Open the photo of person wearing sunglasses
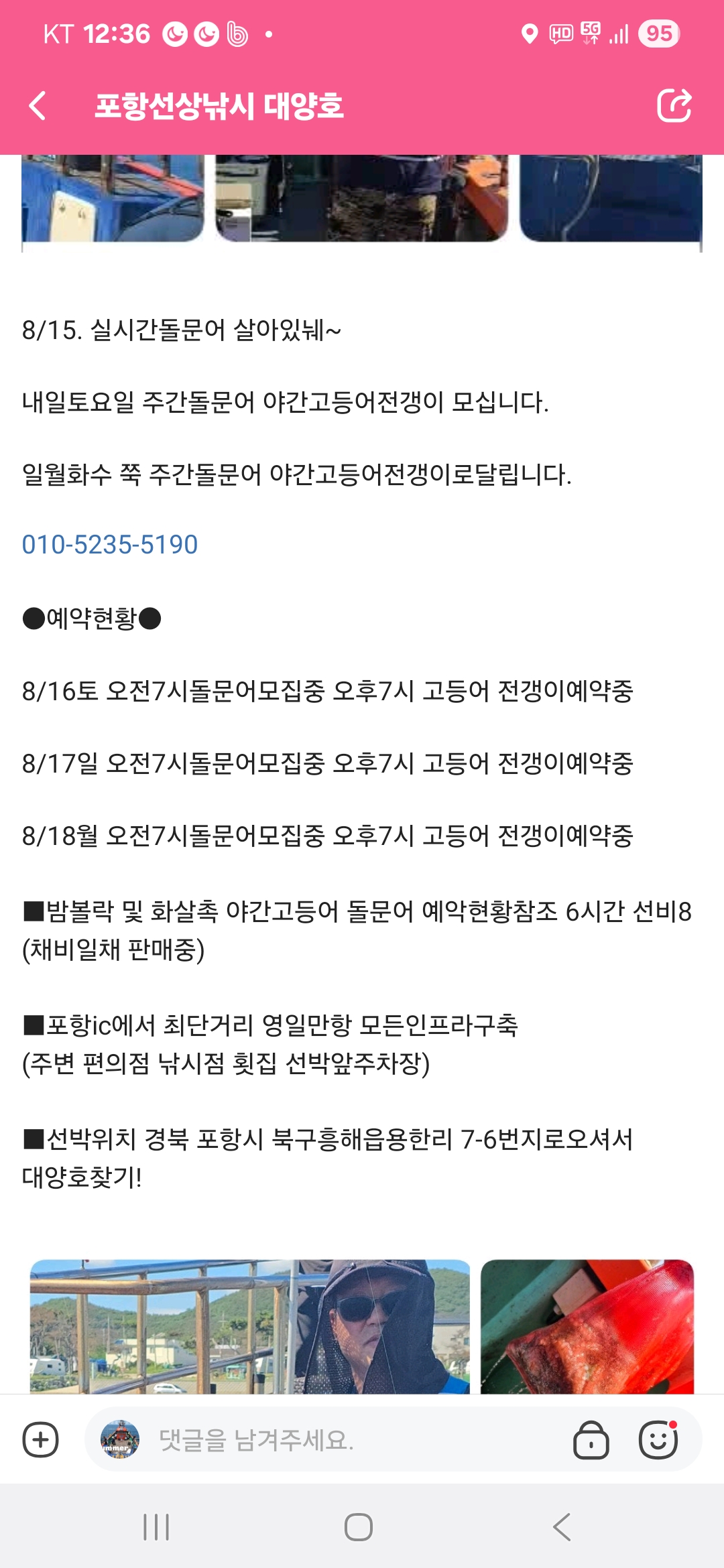This screenshot has width=724, height=1568. click(249, 1327)
